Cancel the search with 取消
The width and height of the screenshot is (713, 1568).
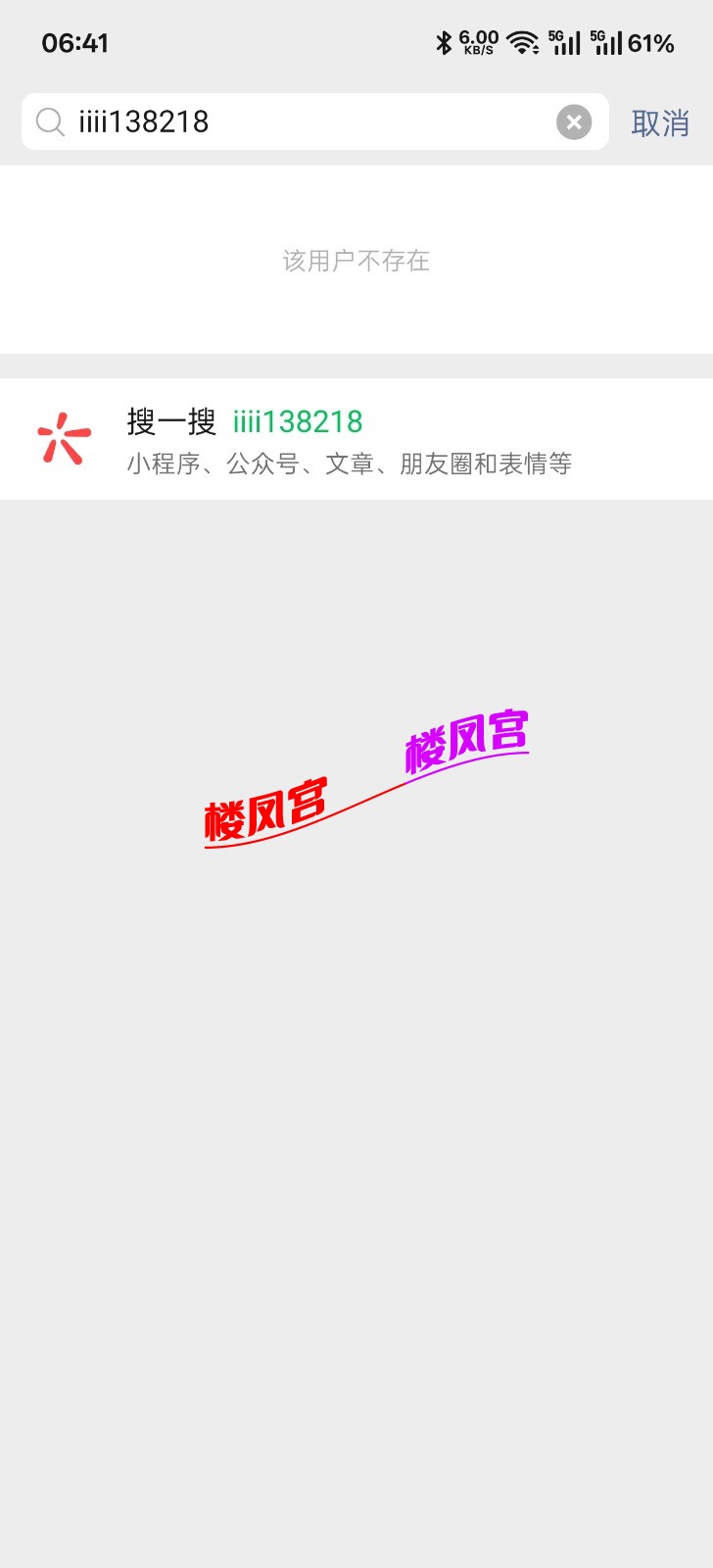click(x=660, y=123)
